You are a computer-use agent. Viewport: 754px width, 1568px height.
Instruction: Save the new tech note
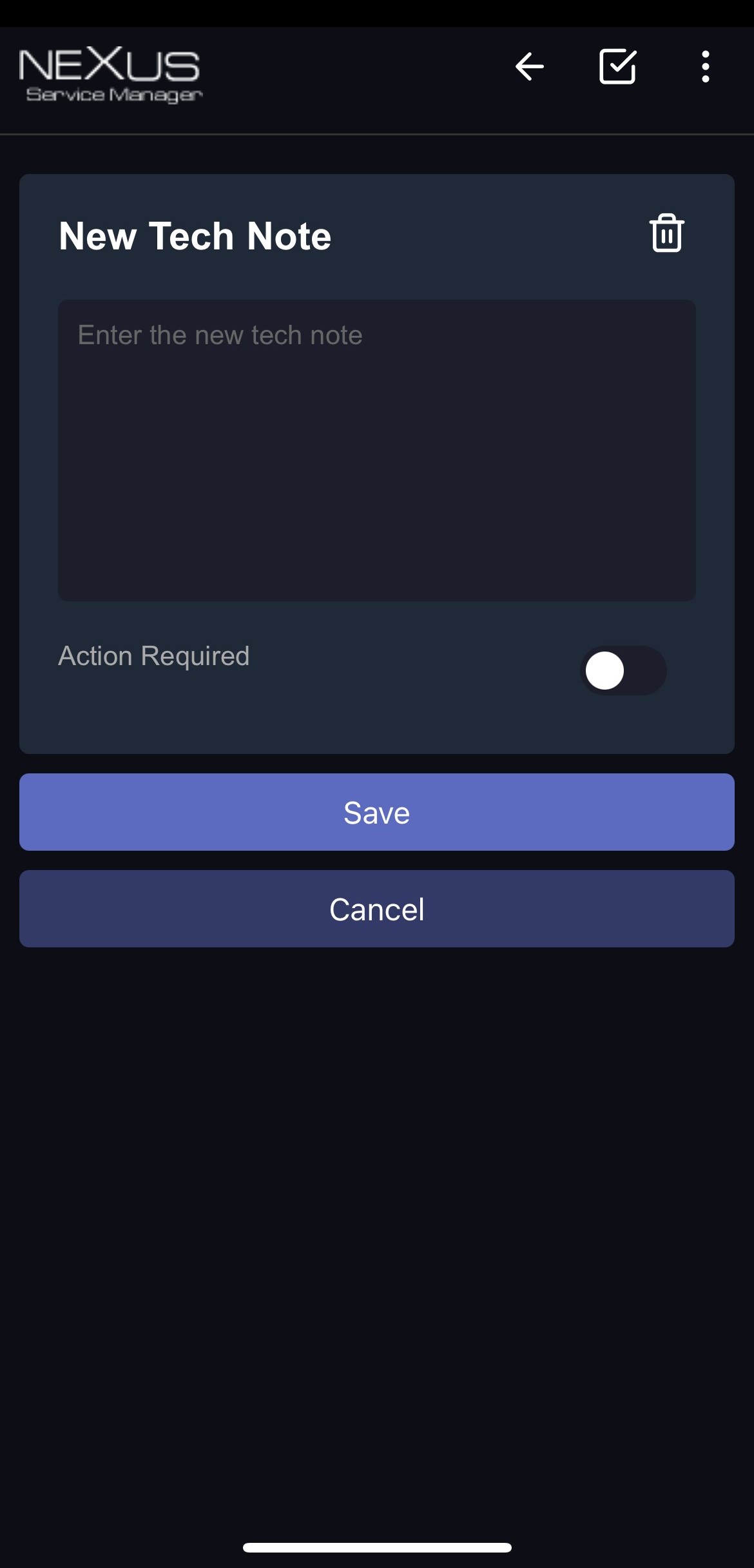[x=376, y=812]
